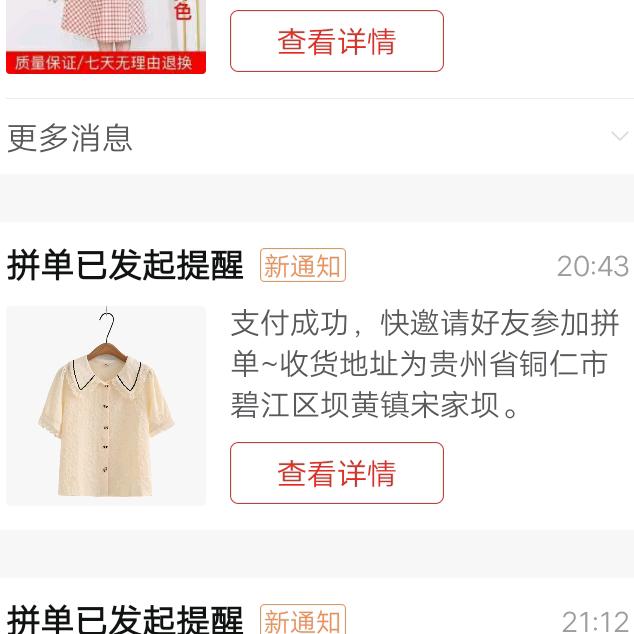Open the cream blouse product thumbnail

[106, 405]
